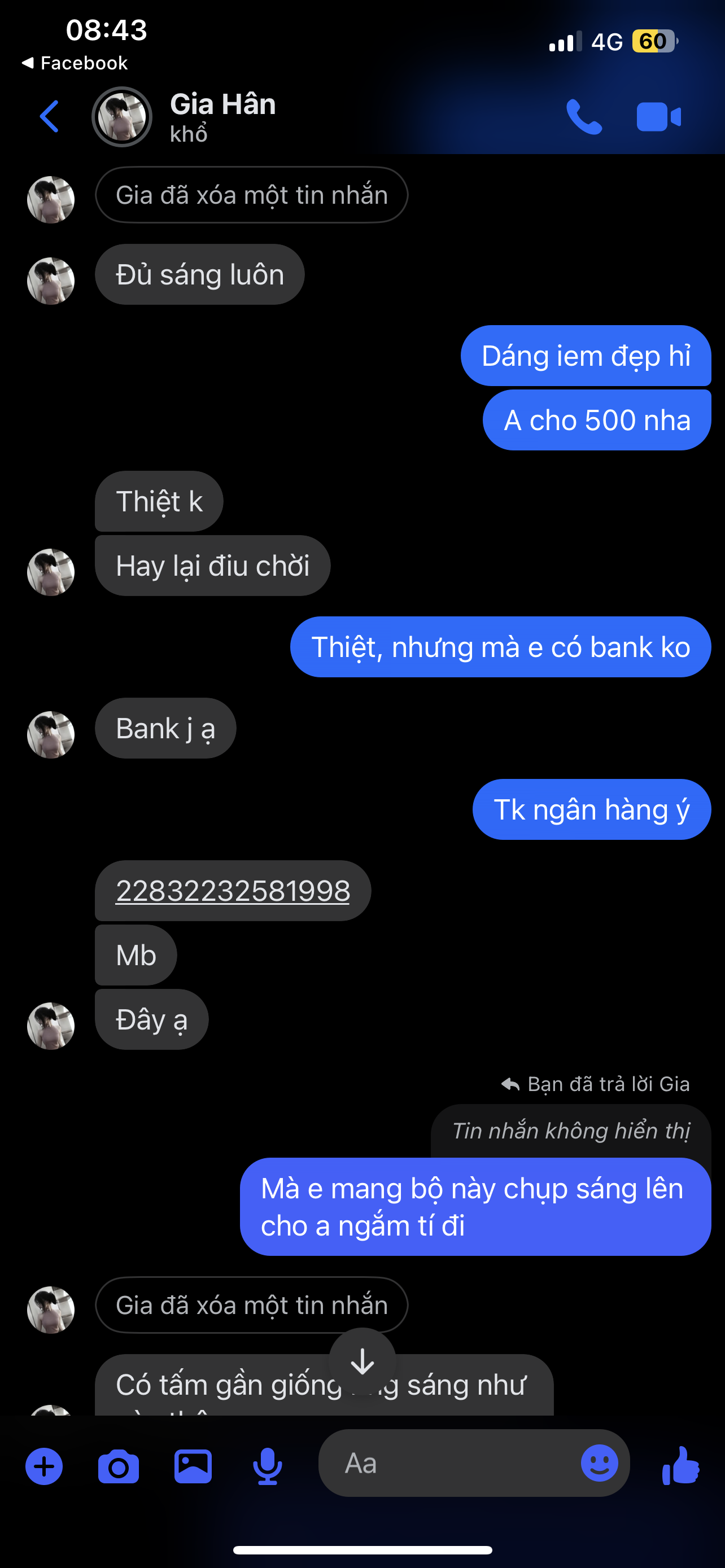Viewport: 725px width, 1568px height.
Task: Focus the Aa message input field
Action: pyautogui.click(x=451, y=1464)
